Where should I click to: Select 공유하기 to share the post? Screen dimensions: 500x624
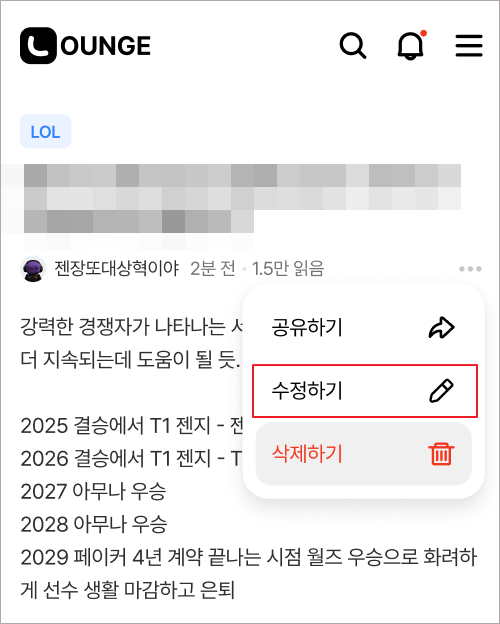point(363,328)
